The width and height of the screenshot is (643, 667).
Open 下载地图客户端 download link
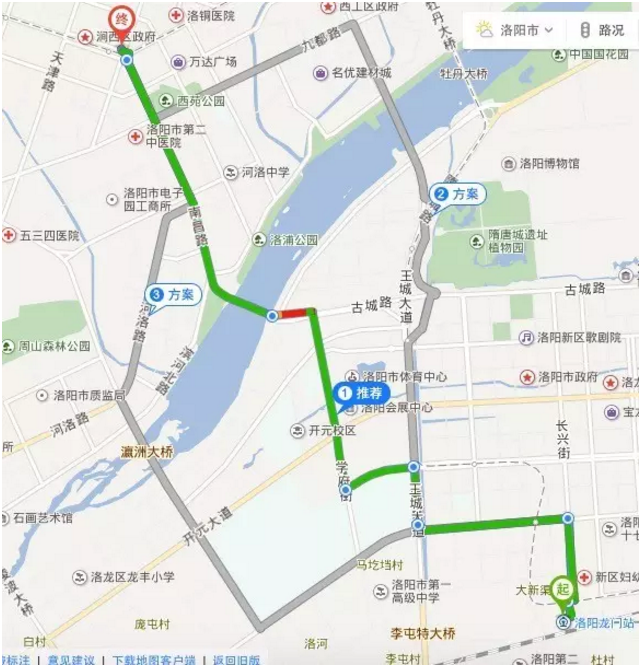[x=152, y=660]
